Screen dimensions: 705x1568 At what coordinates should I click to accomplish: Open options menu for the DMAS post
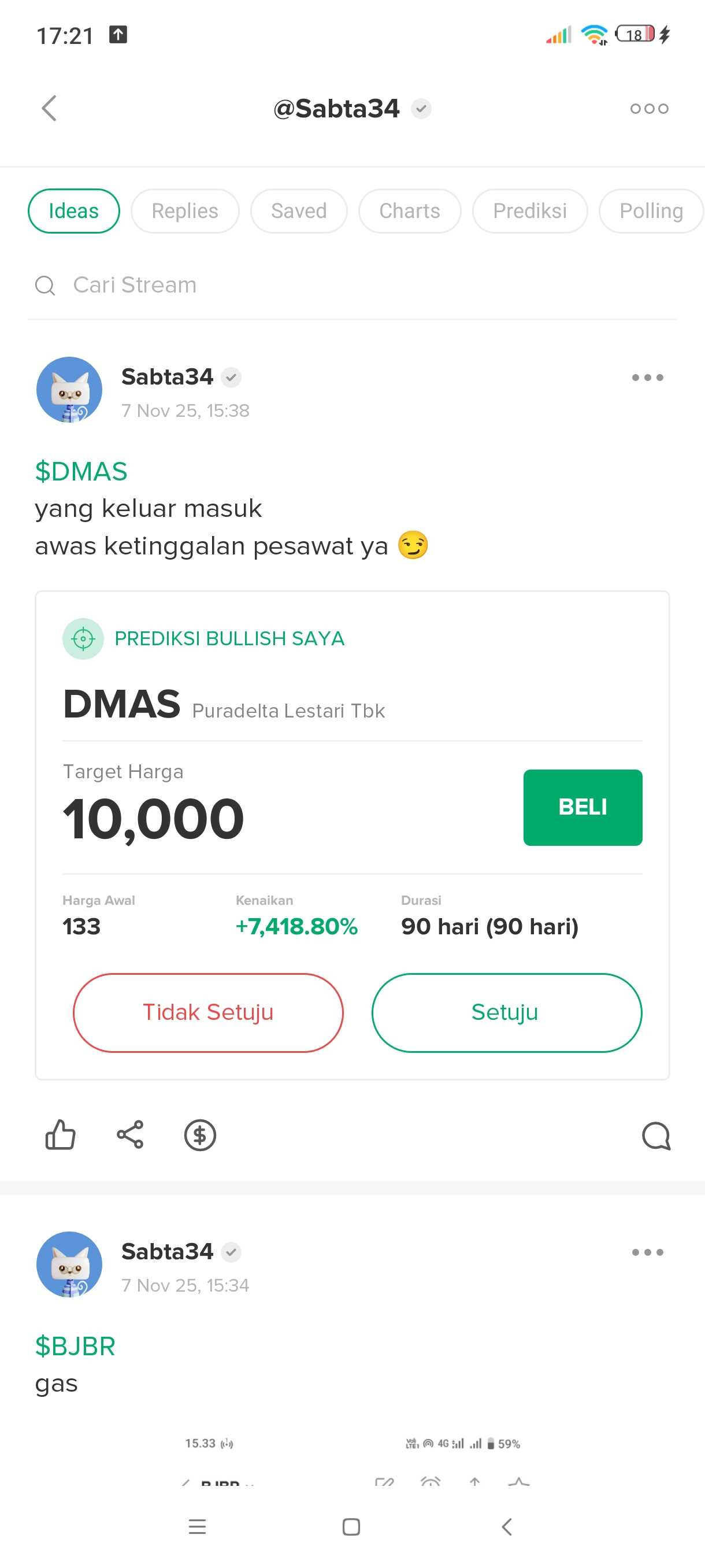647,378
